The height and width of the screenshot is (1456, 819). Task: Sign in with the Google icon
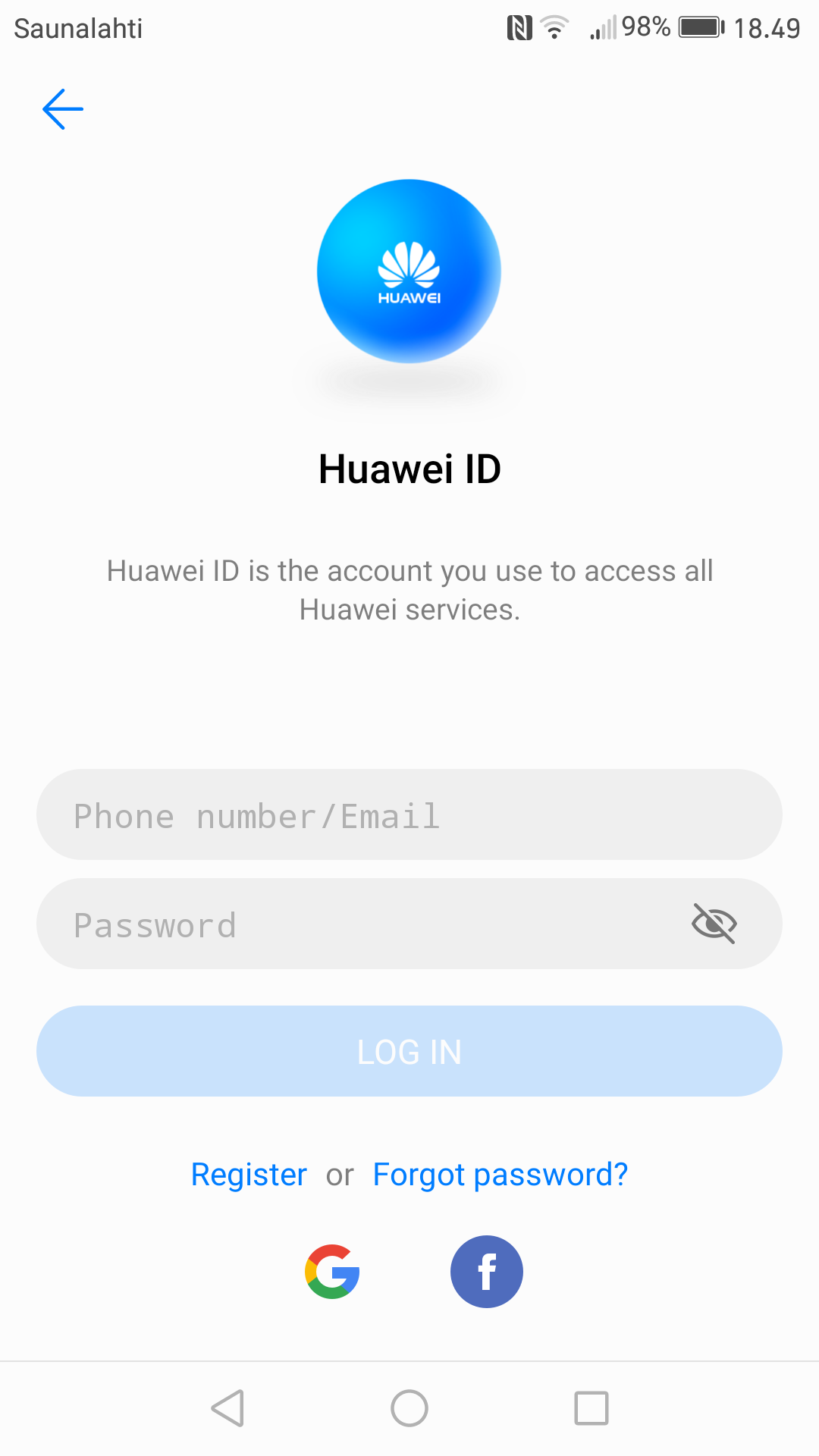coord(332,1272)
